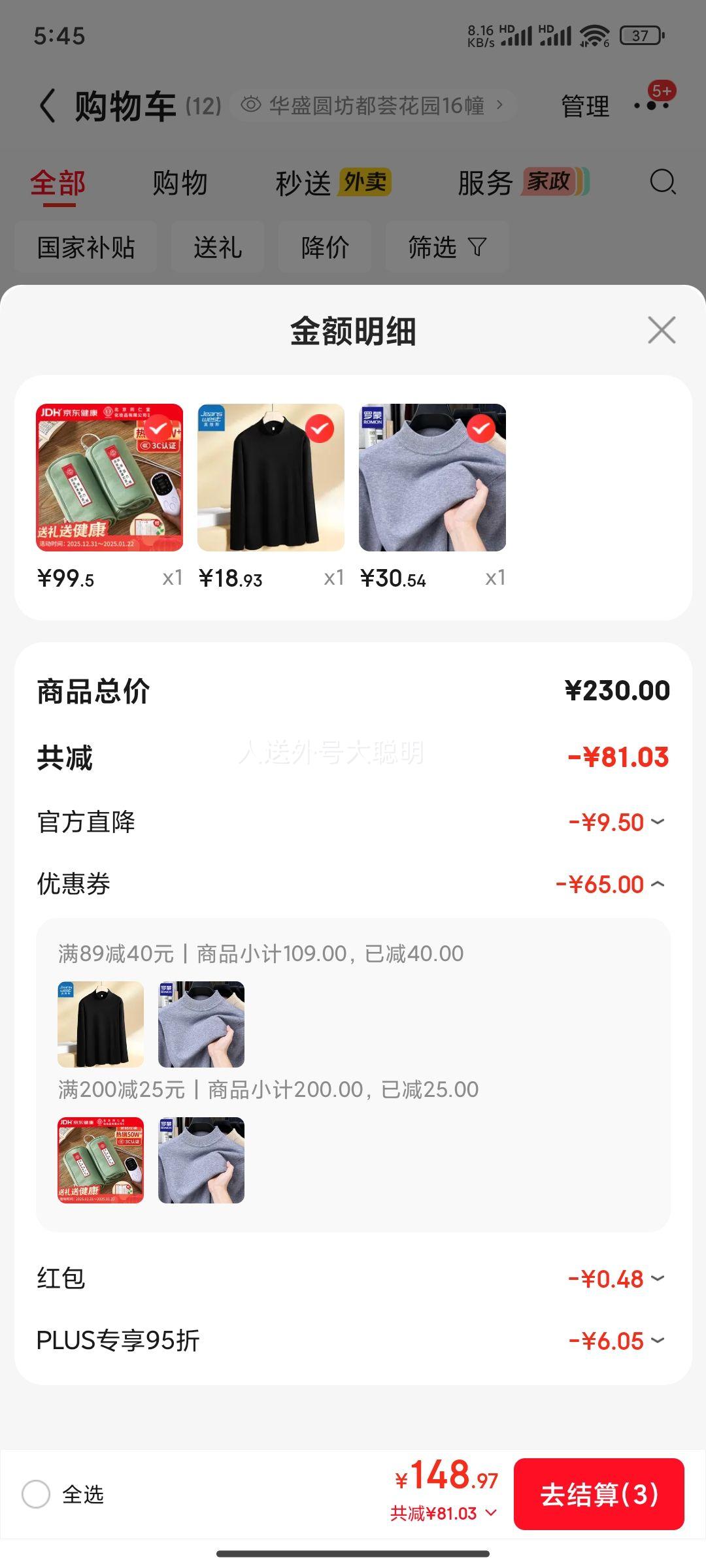Collapse the 共减¥81.03 summary at the bottom
The image size is (706, 1568).
(x=443, y=1513)
